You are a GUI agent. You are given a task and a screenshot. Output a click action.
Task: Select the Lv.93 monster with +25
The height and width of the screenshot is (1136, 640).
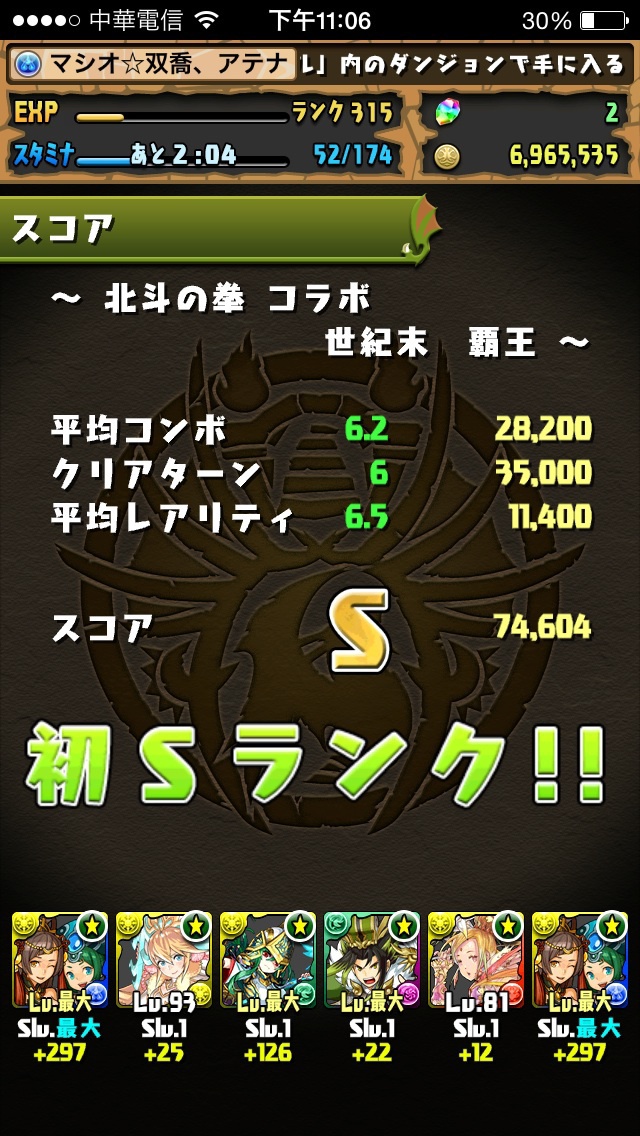point(164,960)
